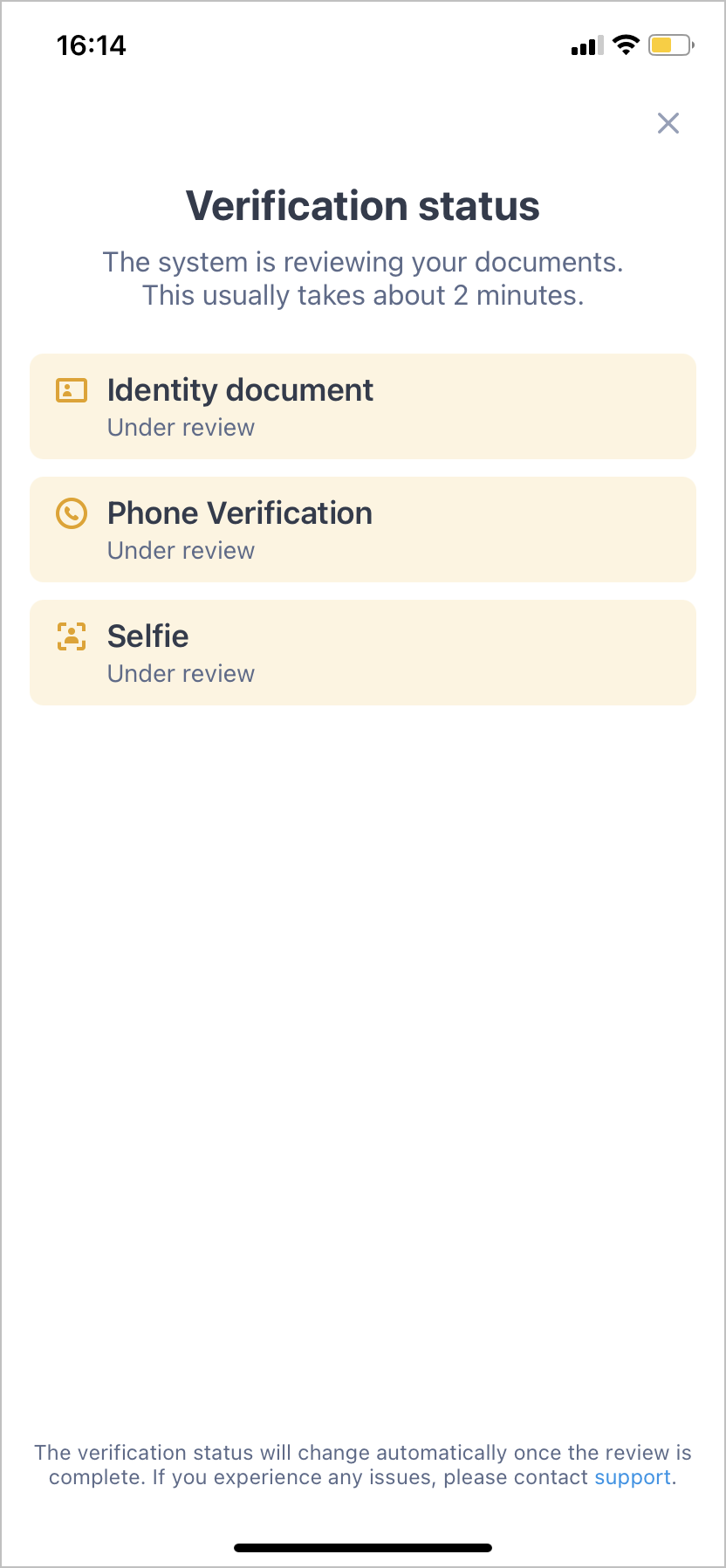
Task: View the Phone Verification status card
Action: 362,530
